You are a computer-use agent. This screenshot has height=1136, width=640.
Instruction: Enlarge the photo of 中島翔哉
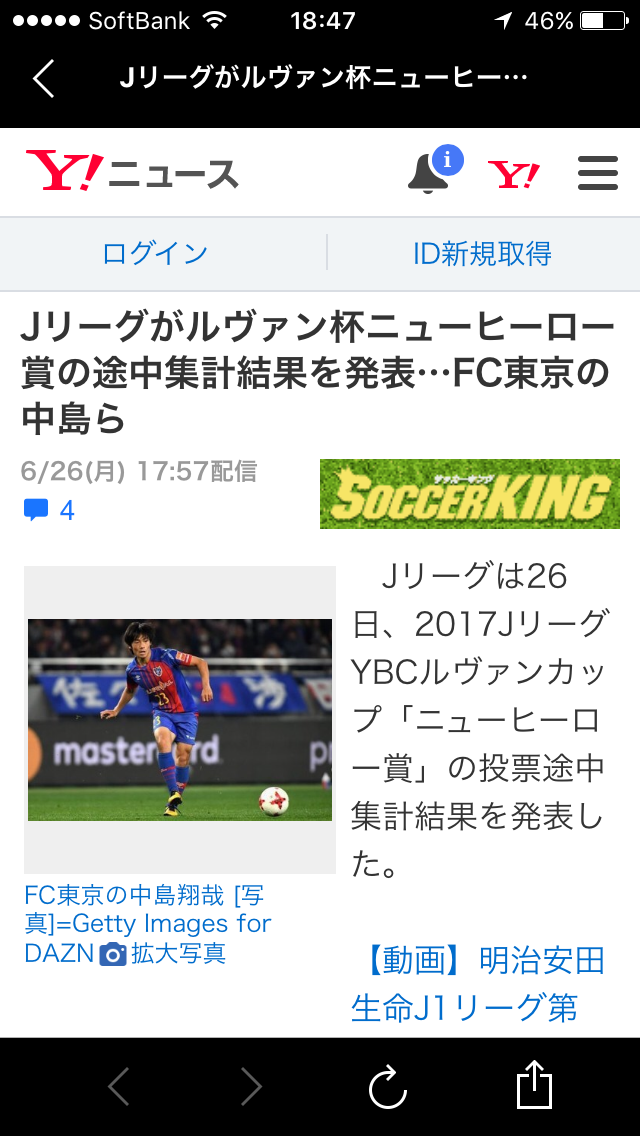click(180, 719)
